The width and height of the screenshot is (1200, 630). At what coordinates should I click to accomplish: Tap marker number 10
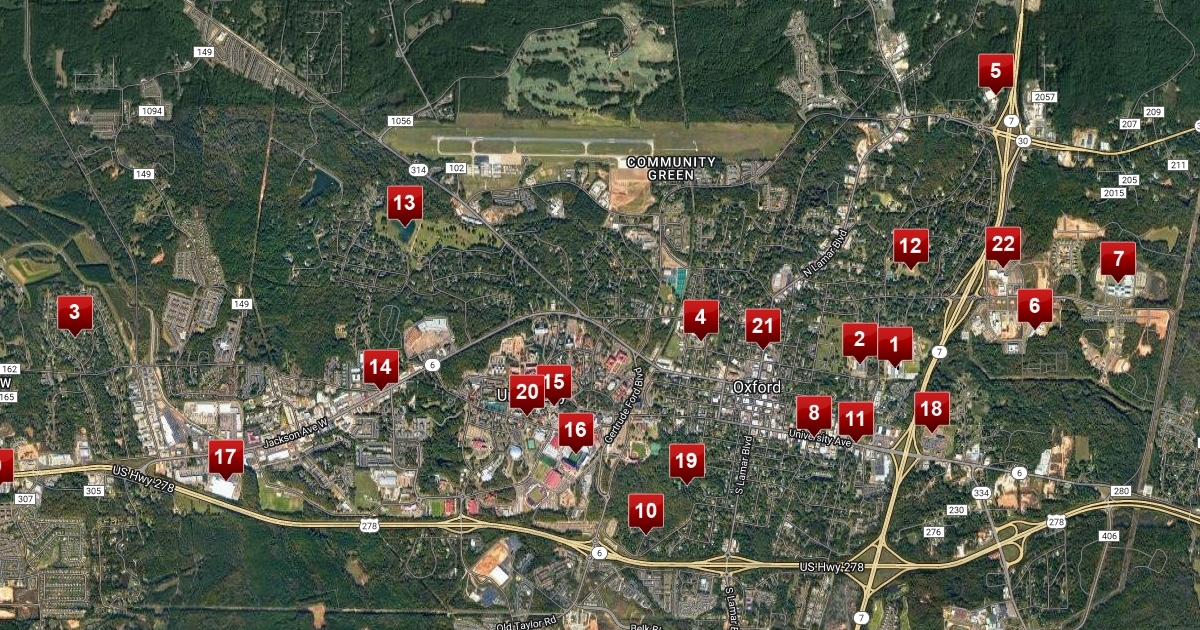646,511
